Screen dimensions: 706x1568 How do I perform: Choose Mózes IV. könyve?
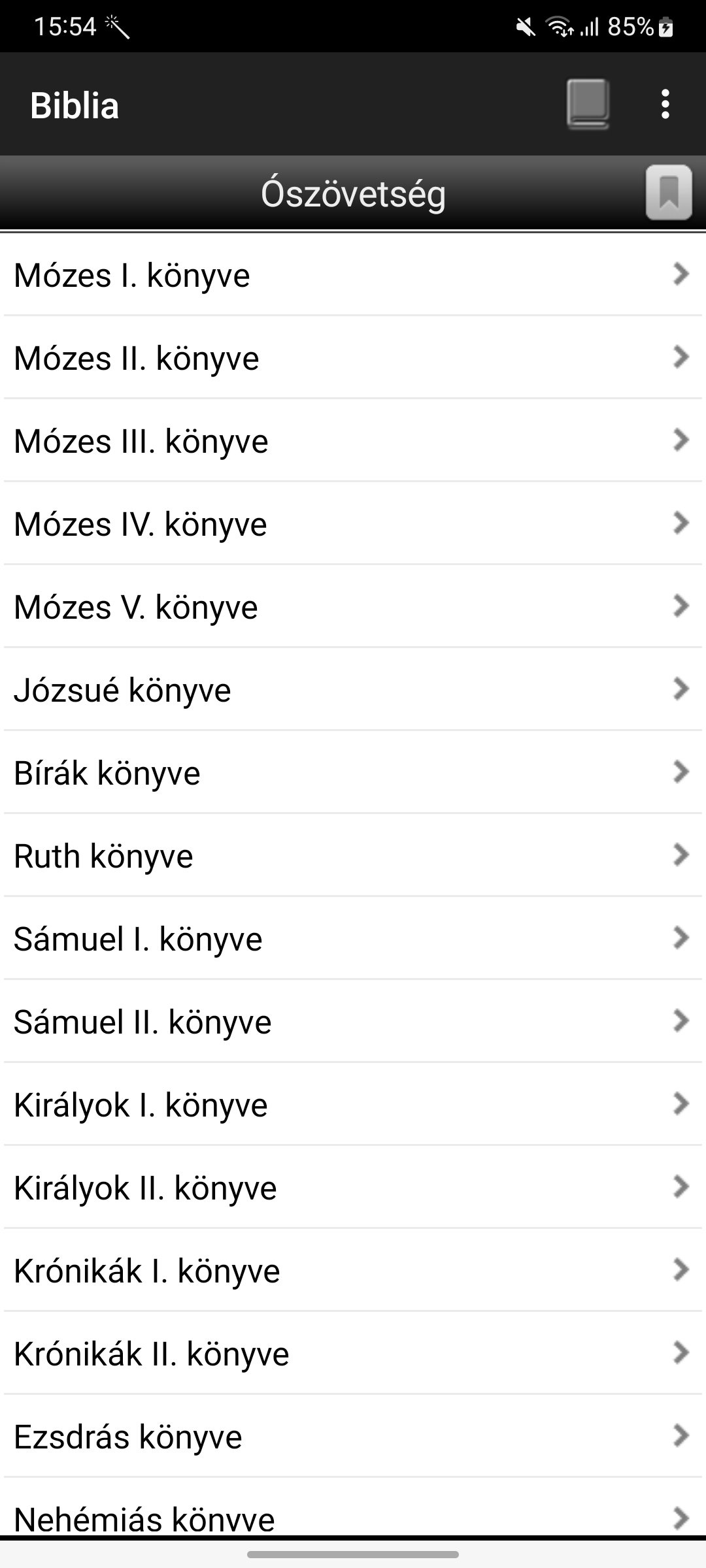(353, 523)
